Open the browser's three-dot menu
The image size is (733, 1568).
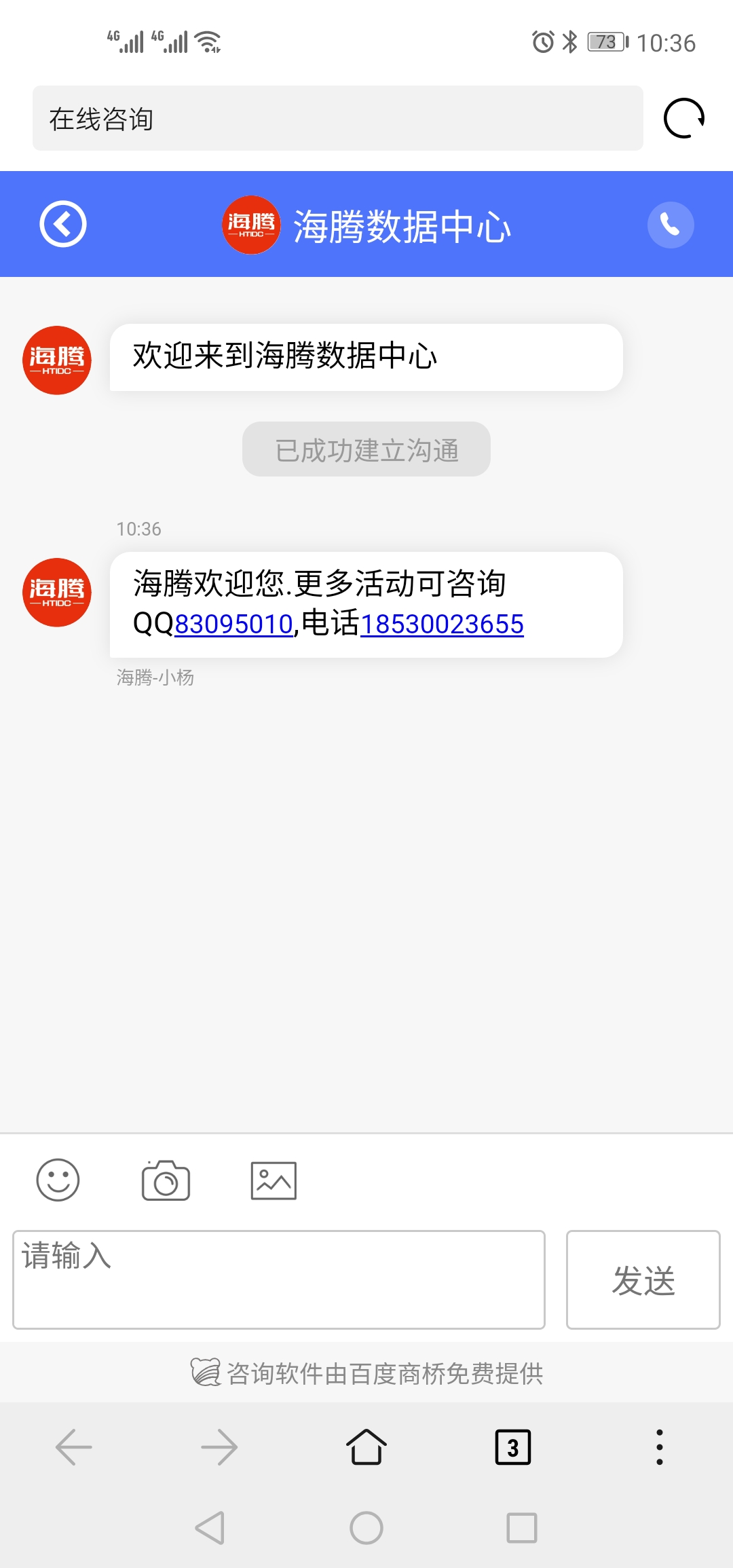point(659,1447)
